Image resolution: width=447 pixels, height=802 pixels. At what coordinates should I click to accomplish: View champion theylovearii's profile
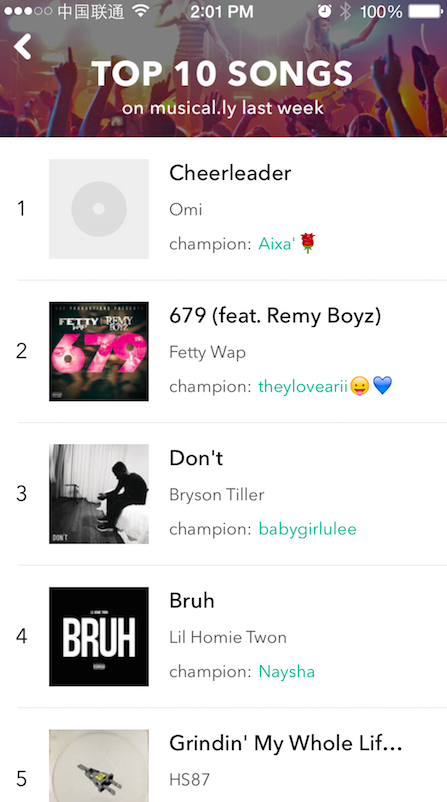325,386
